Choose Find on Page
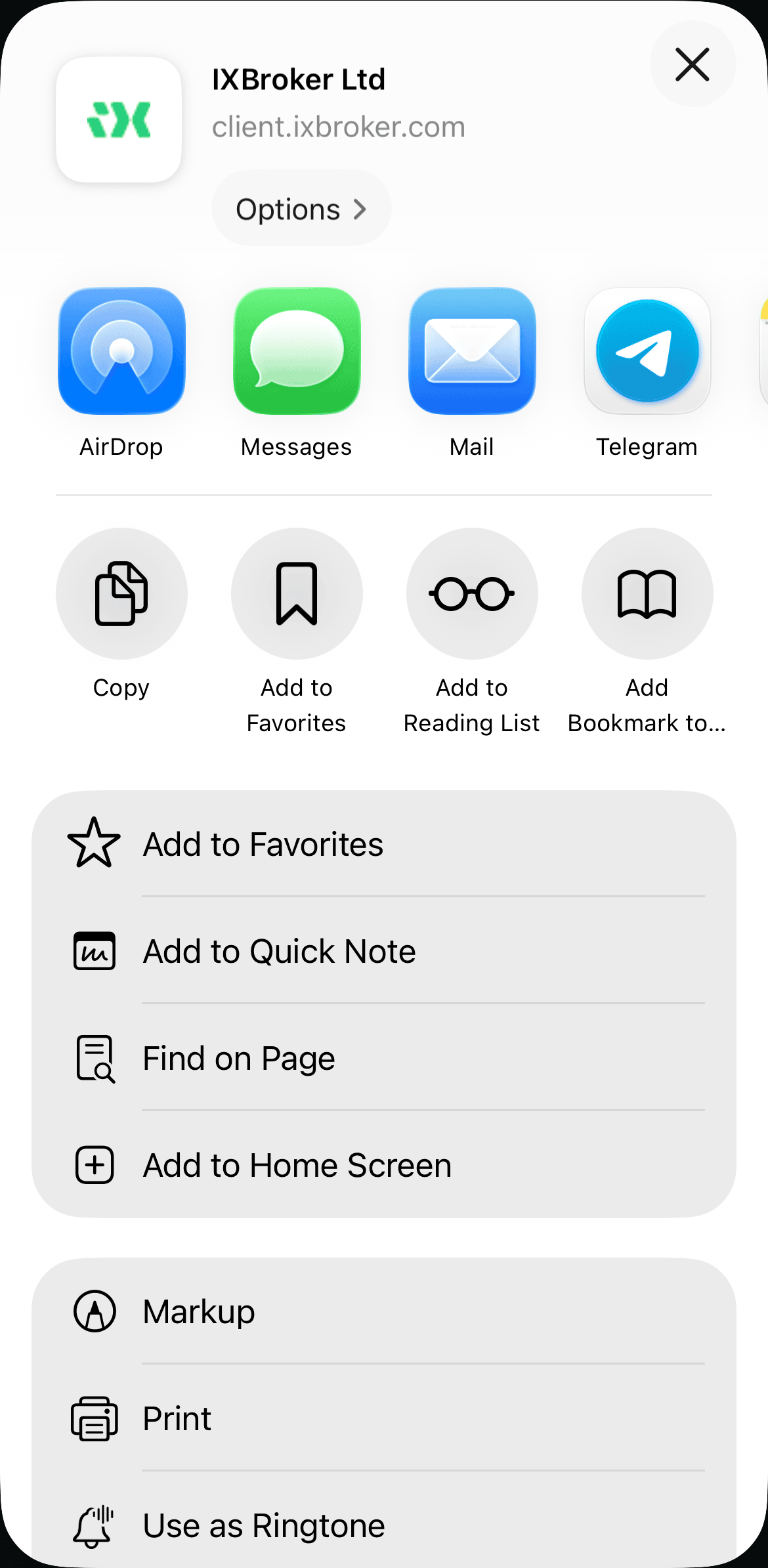Image resolution: width=768 pixels, height=1568 pixels. (x=384, y=1058)
